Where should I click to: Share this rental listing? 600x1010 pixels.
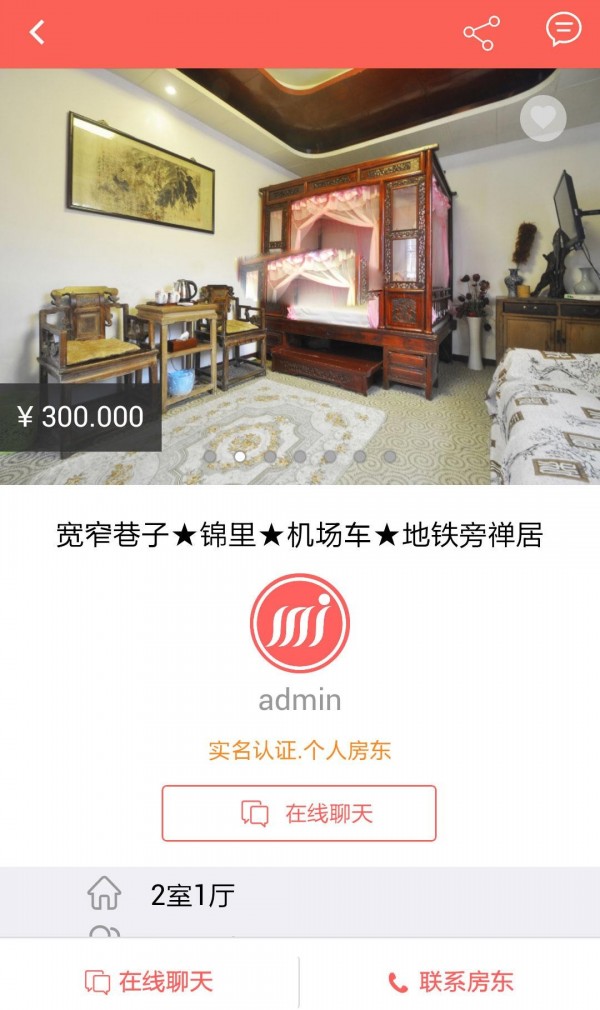[x=481, y=33]
